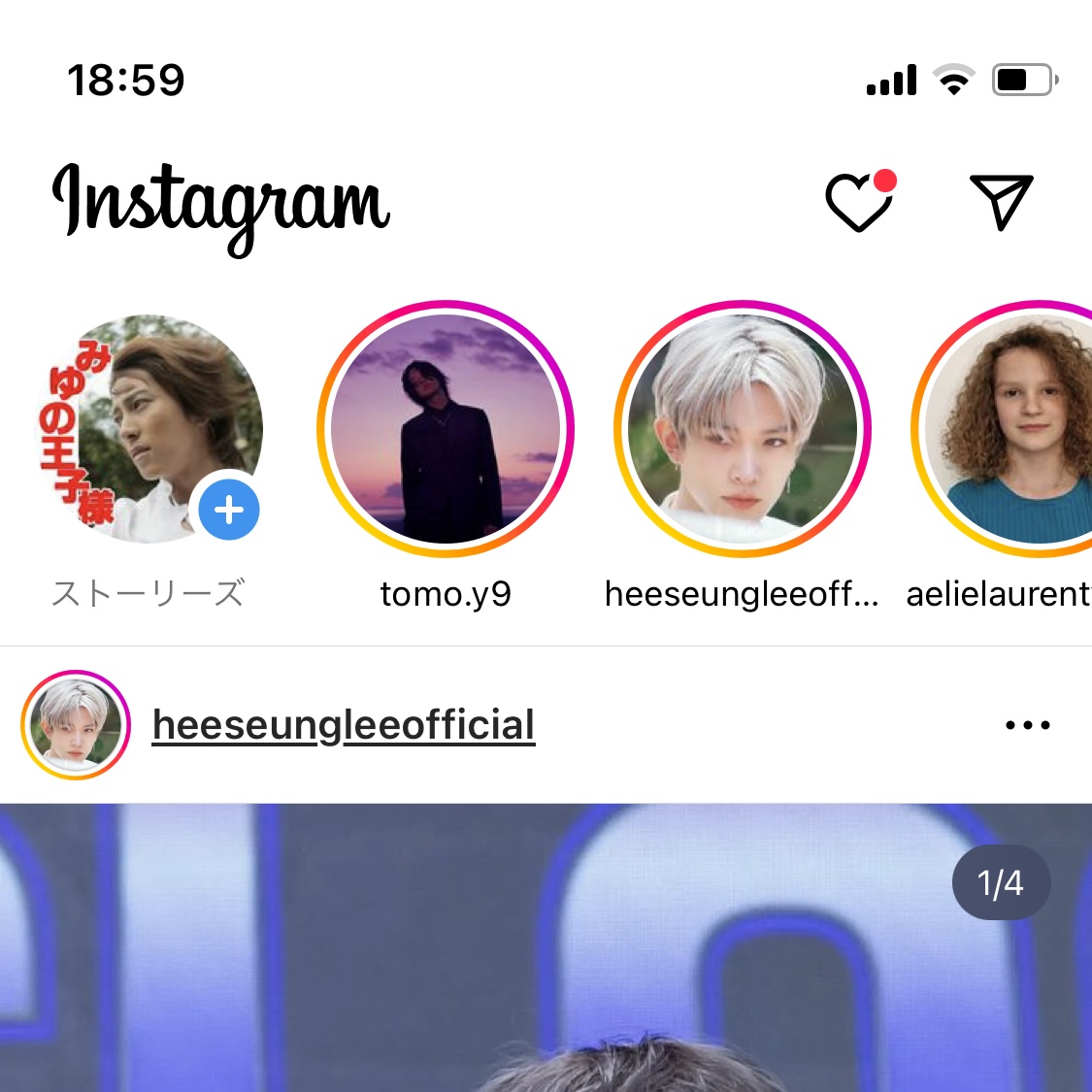This screenshot has width=1092, height=1092.
Task: Open heeseungleeofficial profile from post username
Action: point(344,725)
